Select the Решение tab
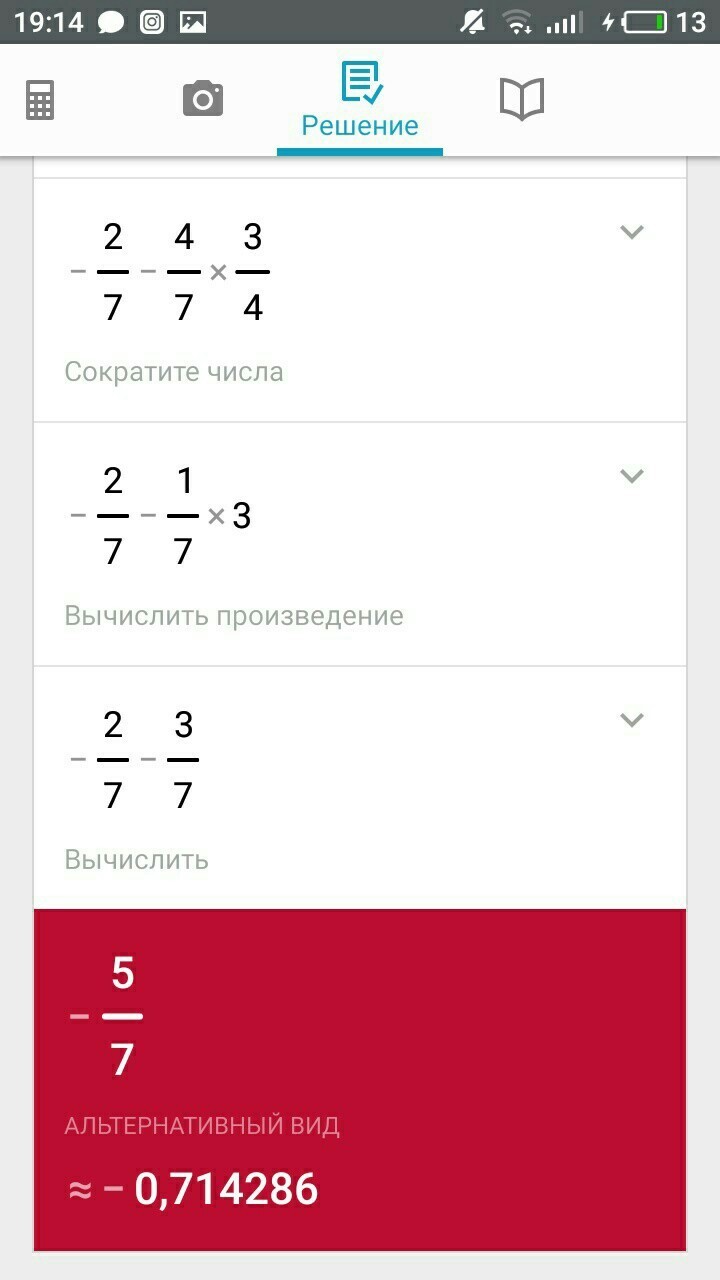Viewport: 720px width, 1280px height. tap(360, 100)
